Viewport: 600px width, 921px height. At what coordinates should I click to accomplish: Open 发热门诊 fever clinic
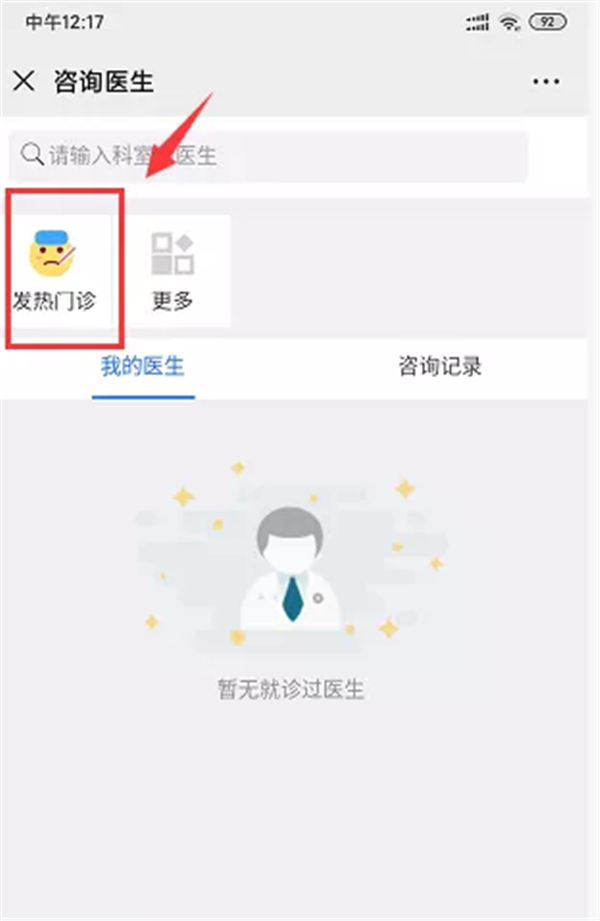(56, 268)
